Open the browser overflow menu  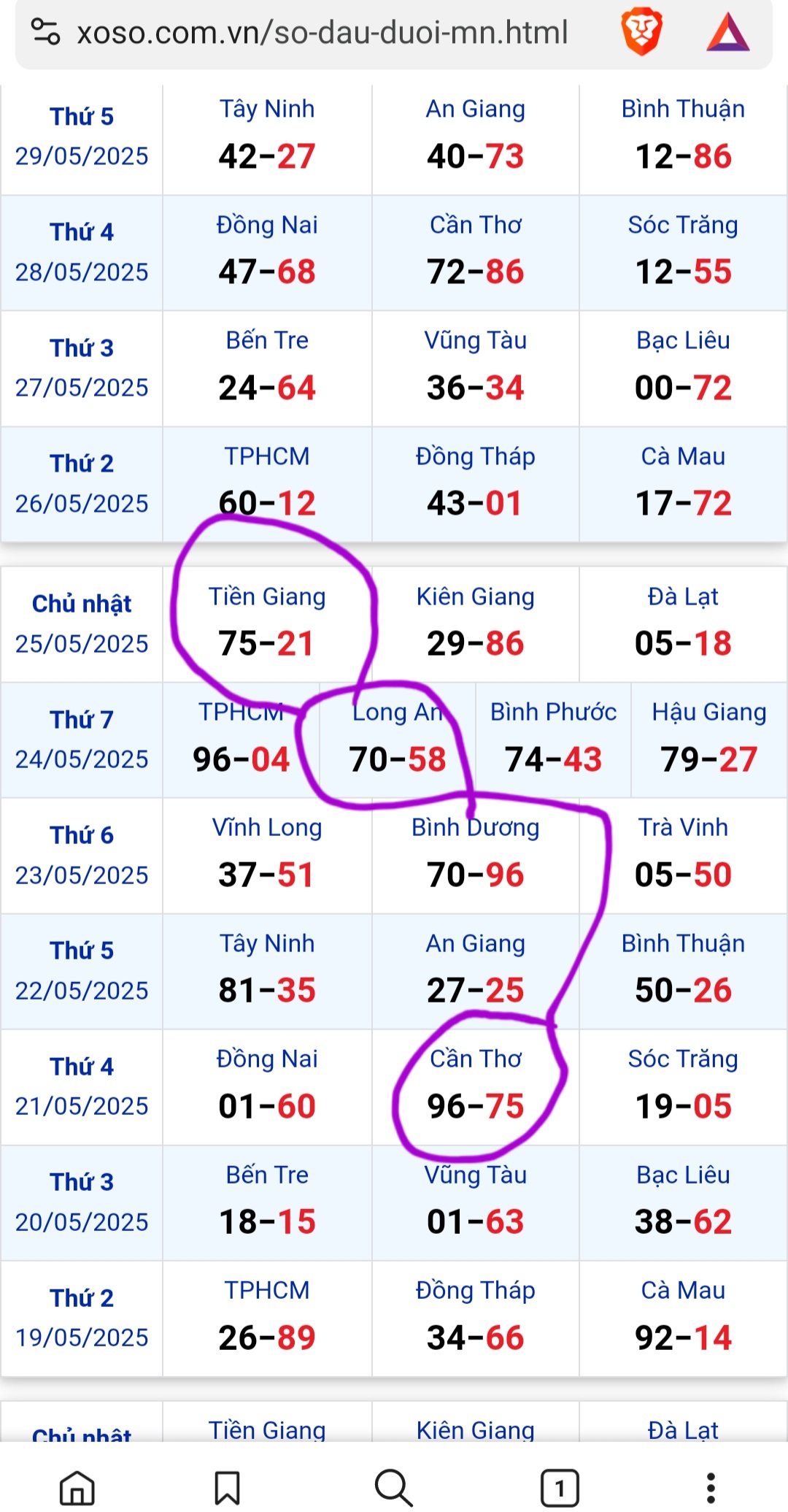pos(711,1487)
